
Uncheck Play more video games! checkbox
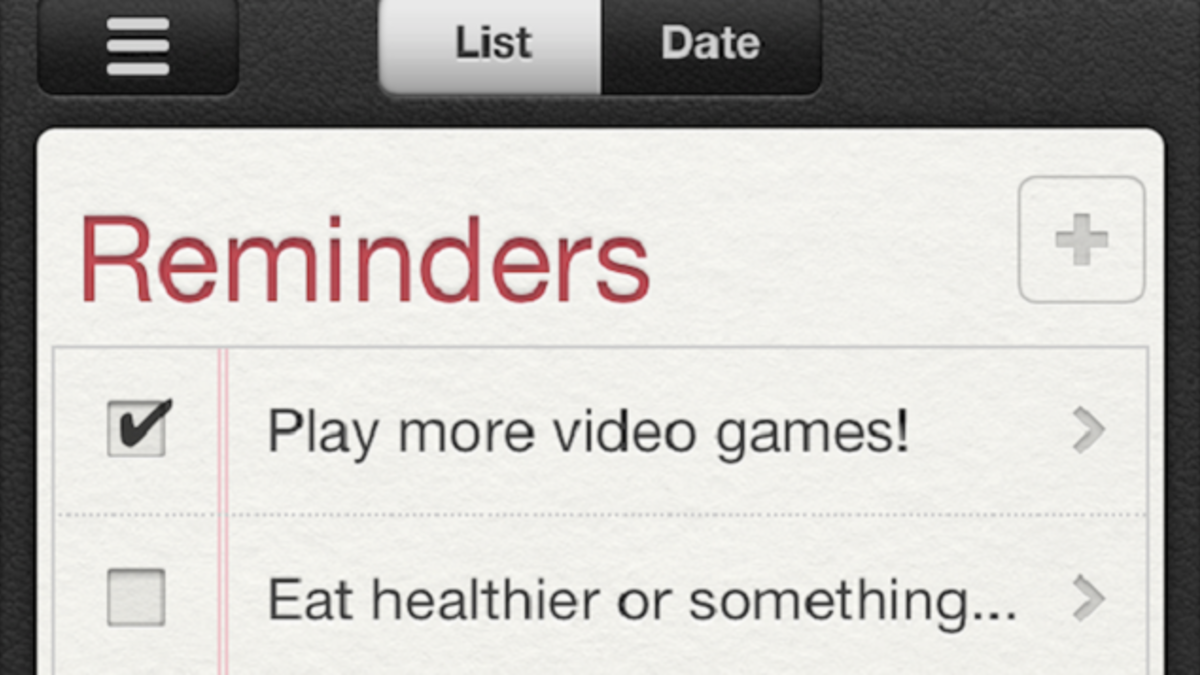(x=137, y=430)
